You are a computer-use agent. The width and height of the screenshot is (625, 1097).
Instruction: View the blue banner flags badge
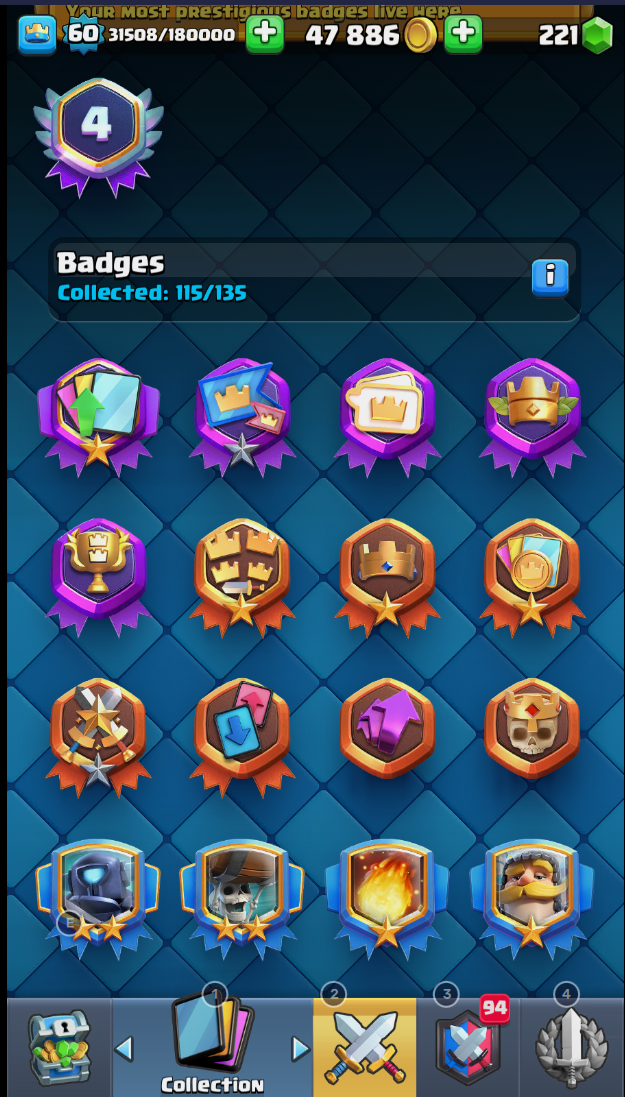pyautogui.click(x=242, y=416)
